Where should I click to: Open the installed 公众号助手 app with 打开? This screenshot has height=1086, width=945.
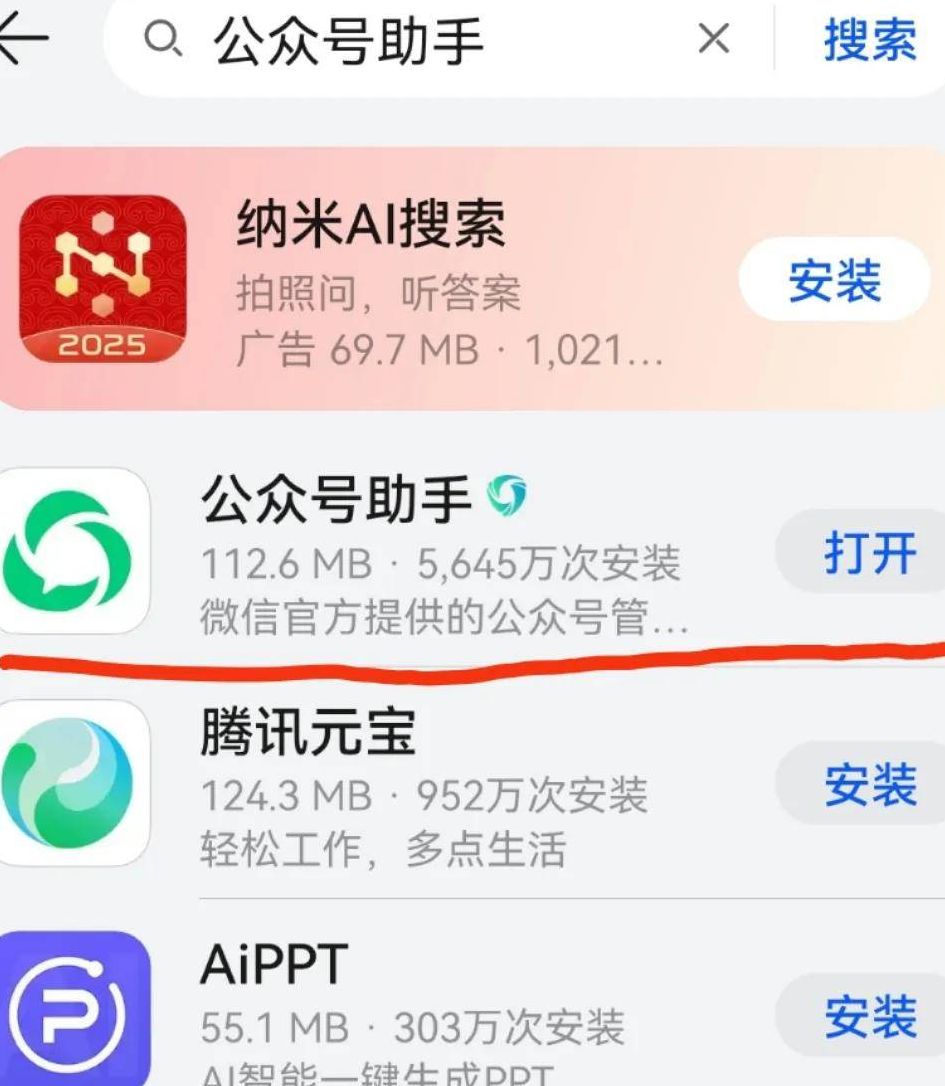869,551
